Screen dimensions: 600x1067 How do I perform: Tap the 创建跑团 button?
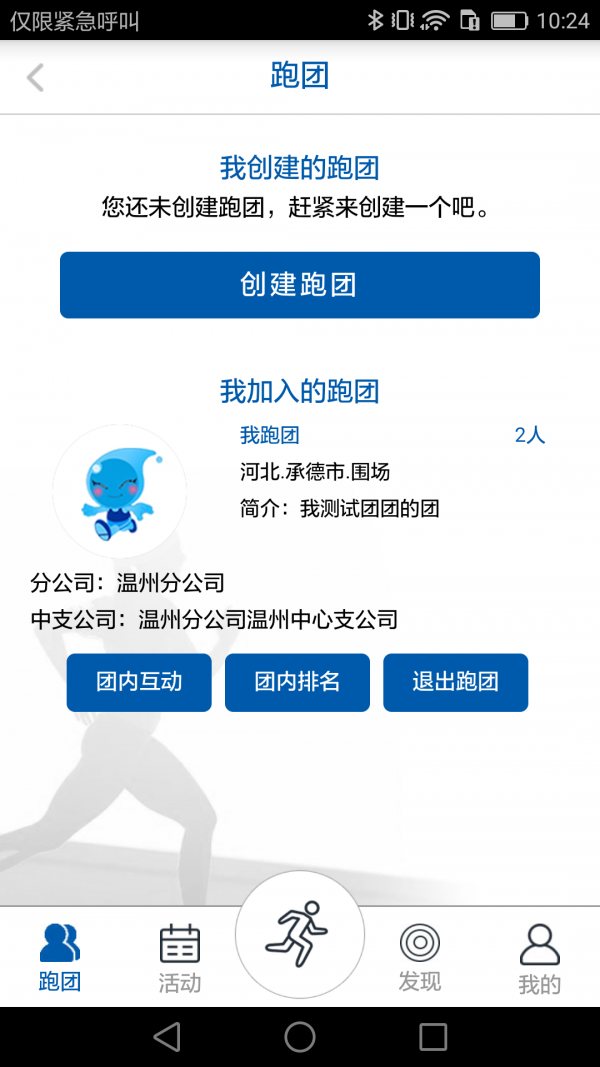pyautogui.click(x=300, y=285)
